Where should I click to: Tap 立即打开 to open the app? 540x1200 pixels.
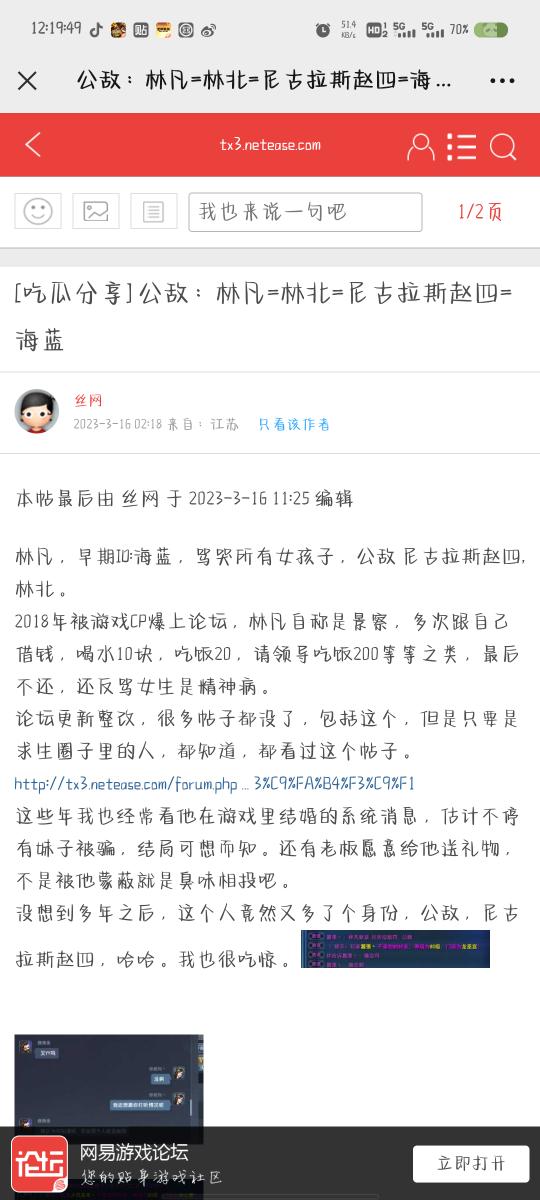[471, 1164]
